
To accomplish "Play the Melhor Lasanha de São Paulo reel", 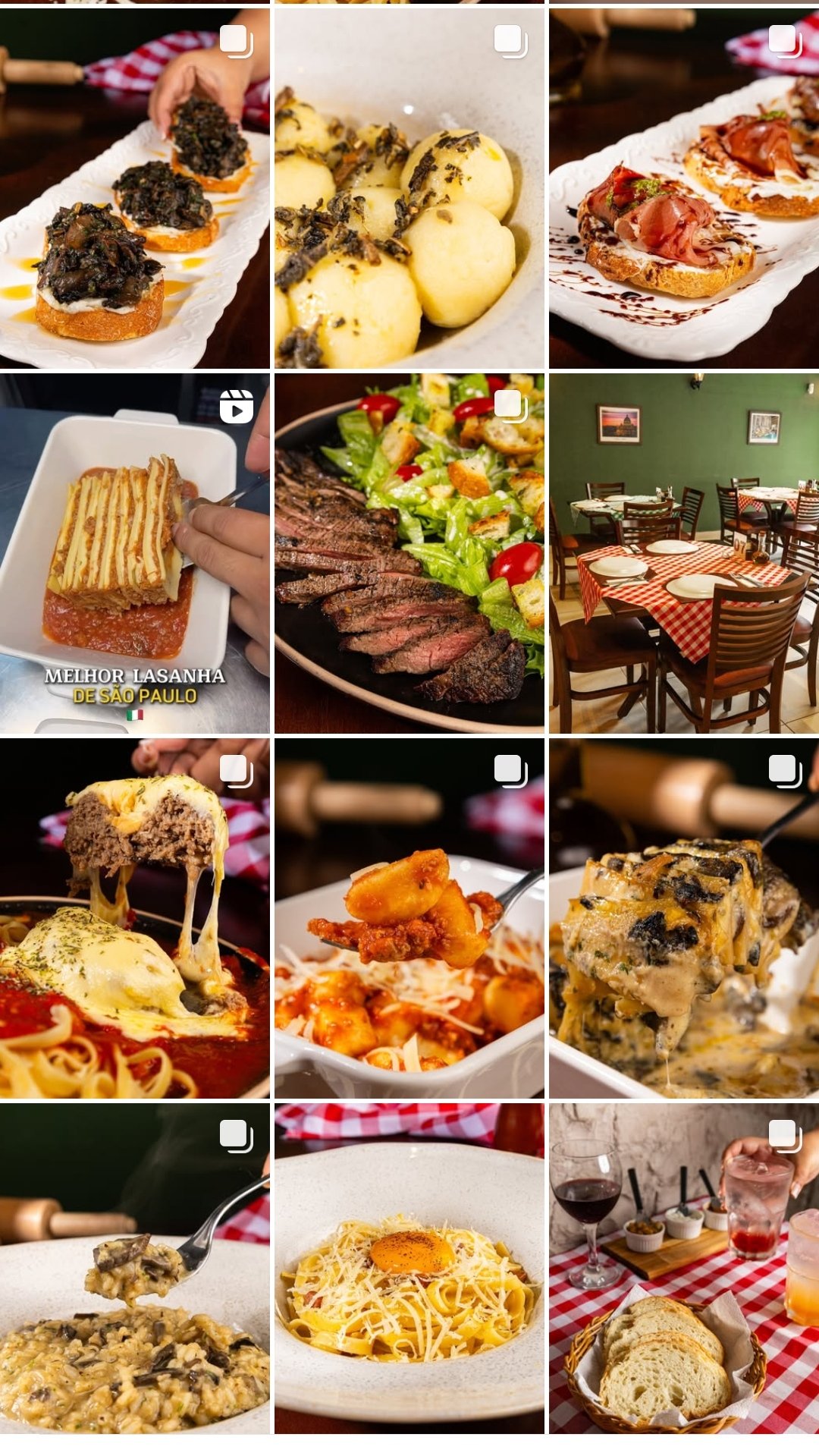I will pos(134,553).
